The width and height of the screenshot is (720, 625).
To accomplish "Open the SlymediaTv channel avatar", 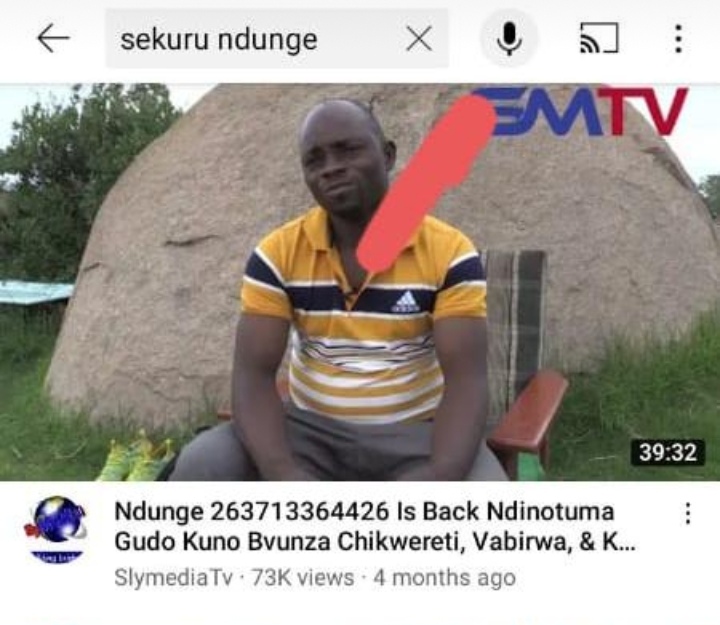I will tap(54, 529).
